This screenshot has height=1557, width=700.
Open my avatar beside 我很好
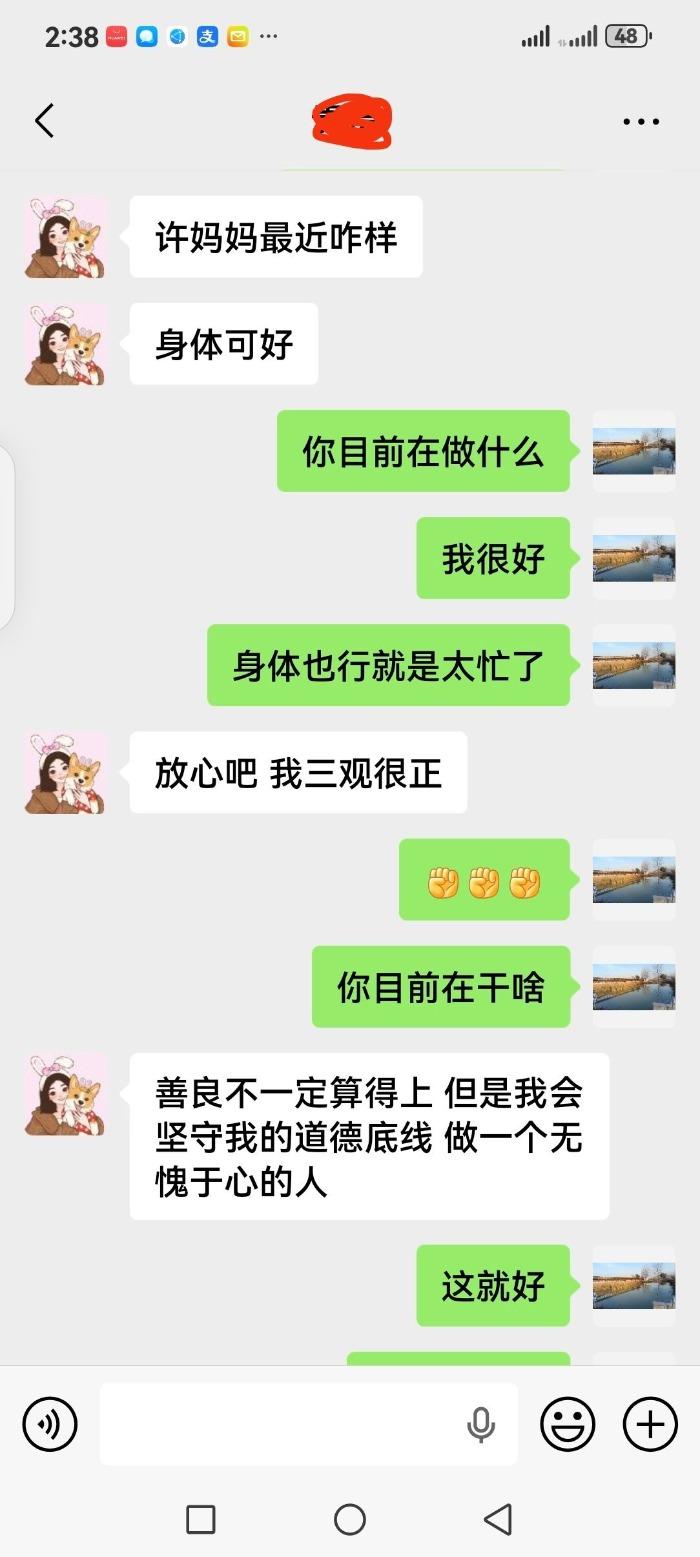pos(633,558)
